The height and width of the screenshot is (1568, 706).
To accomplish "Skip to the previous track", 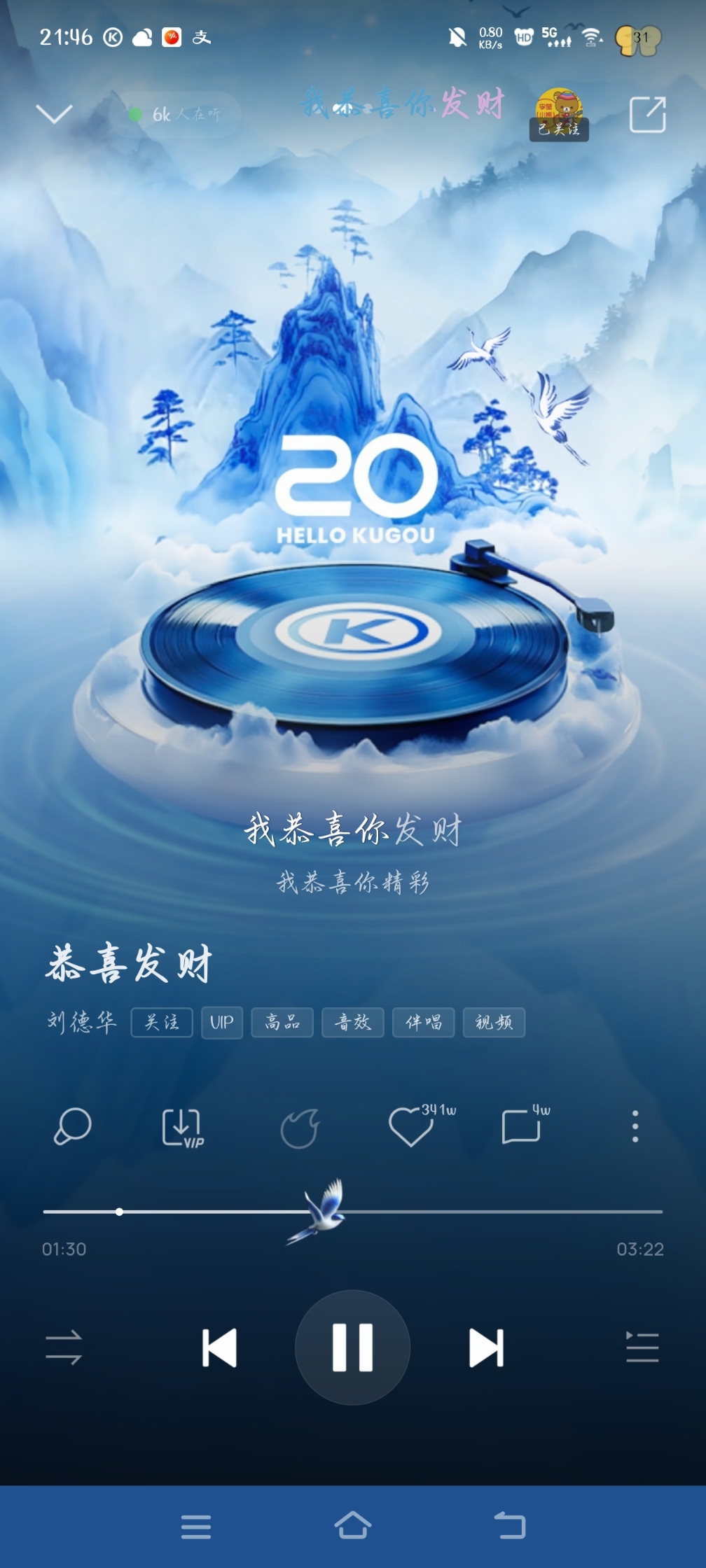I will [x=219, y=1347].
